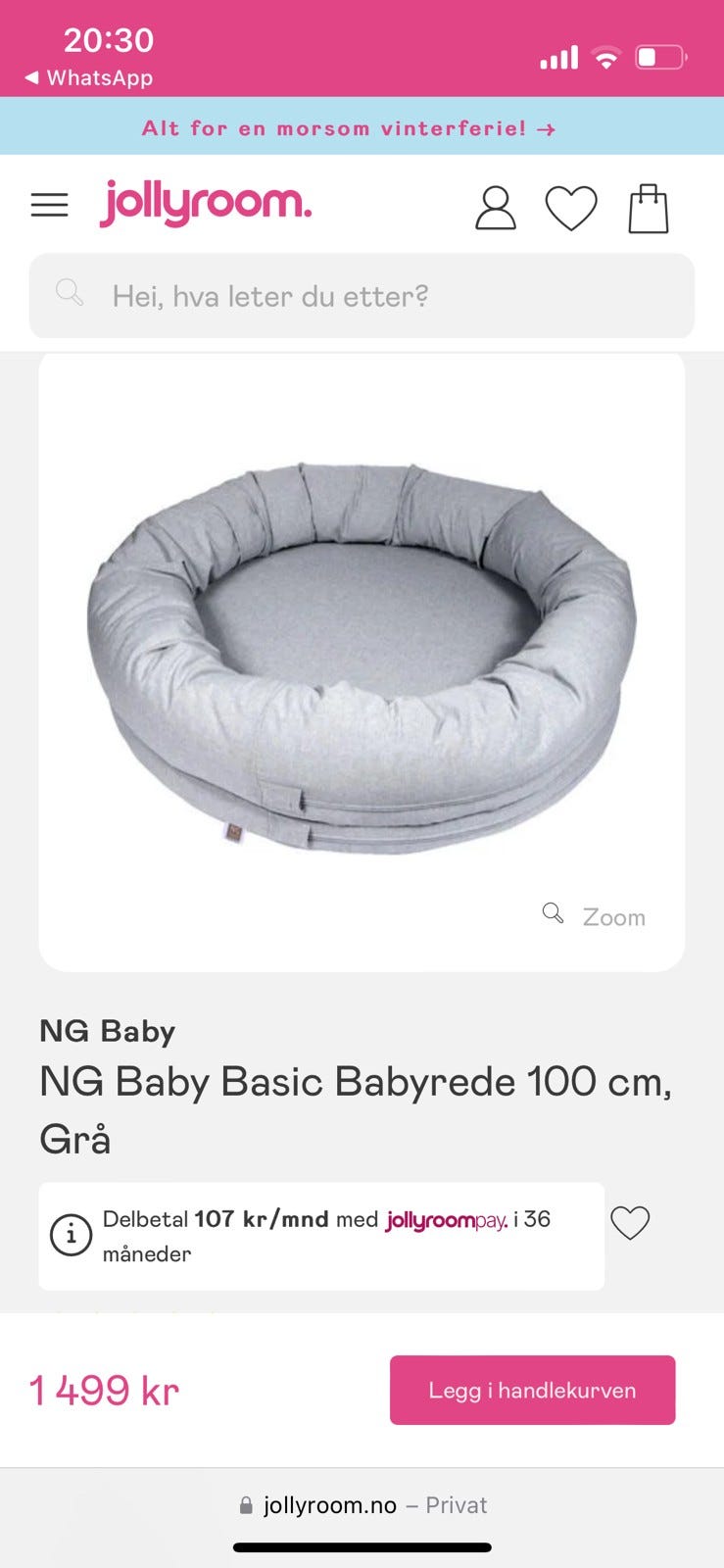Tap the jollyroom.no address bar
The height and width of the screenshot is (1568, 724).
362,1505
